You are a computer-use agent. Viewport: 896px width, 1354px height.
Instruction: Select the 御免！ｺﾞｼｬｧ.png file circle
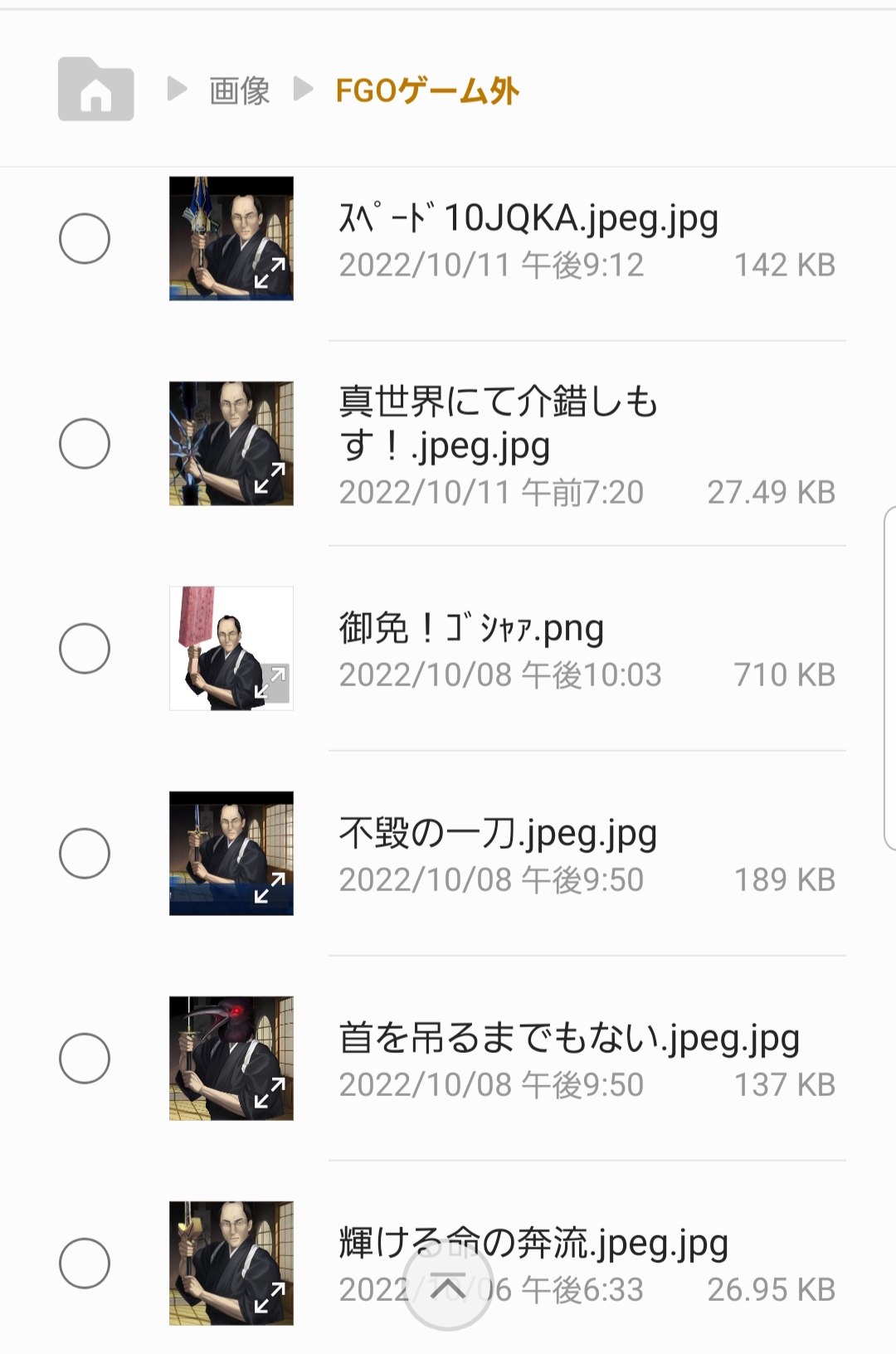pyautogui.click(x=85, y=649)
